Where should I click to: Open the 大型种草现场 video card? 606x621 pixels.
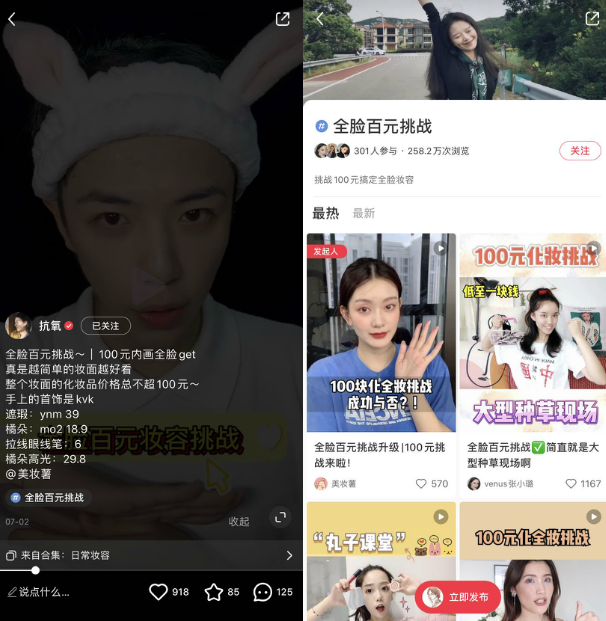[532, 335]
